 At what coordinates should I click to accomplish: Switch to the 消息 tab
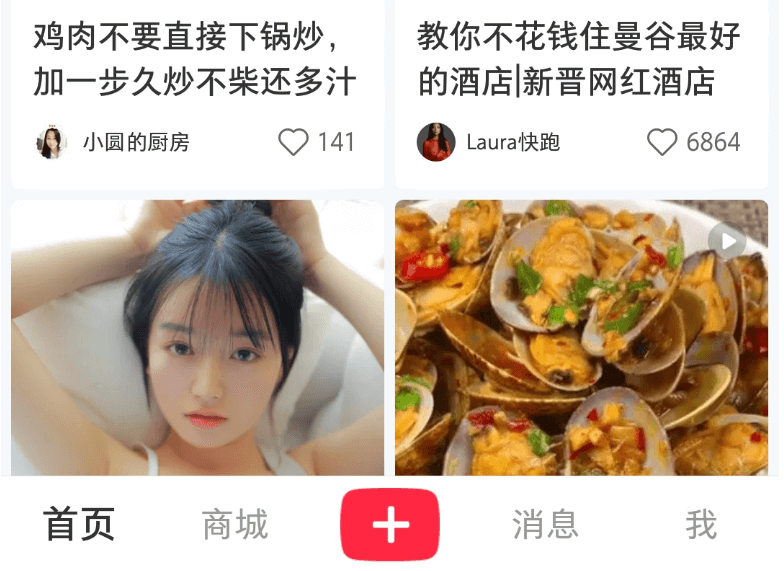(x=545, y=524)
